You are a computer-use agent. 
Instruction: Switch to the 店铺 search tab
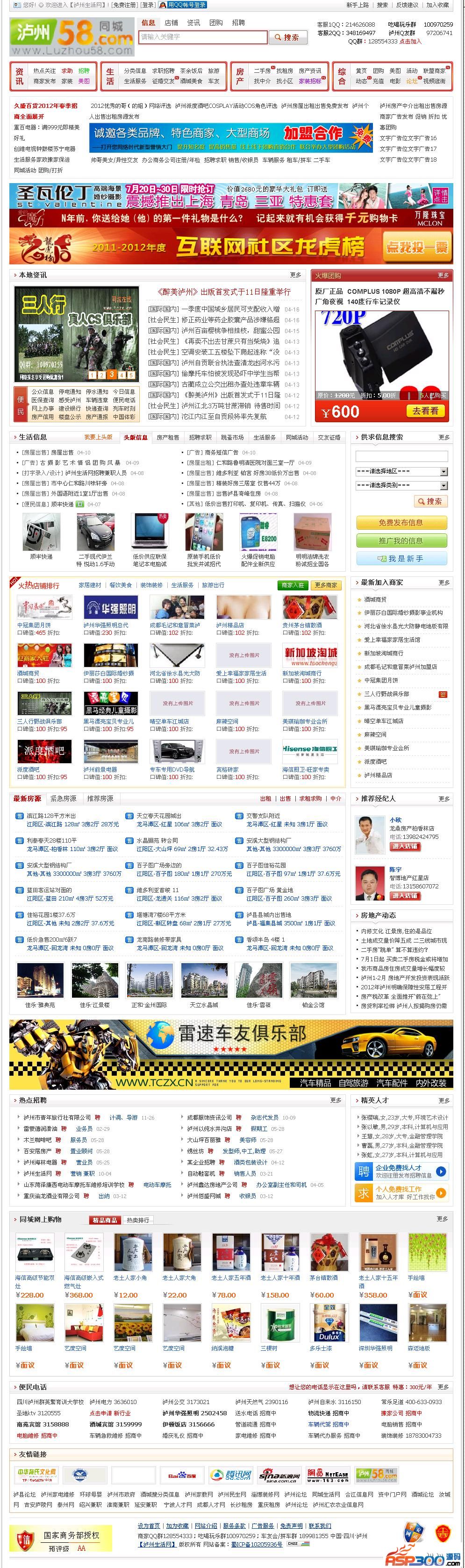pos(171,22)
